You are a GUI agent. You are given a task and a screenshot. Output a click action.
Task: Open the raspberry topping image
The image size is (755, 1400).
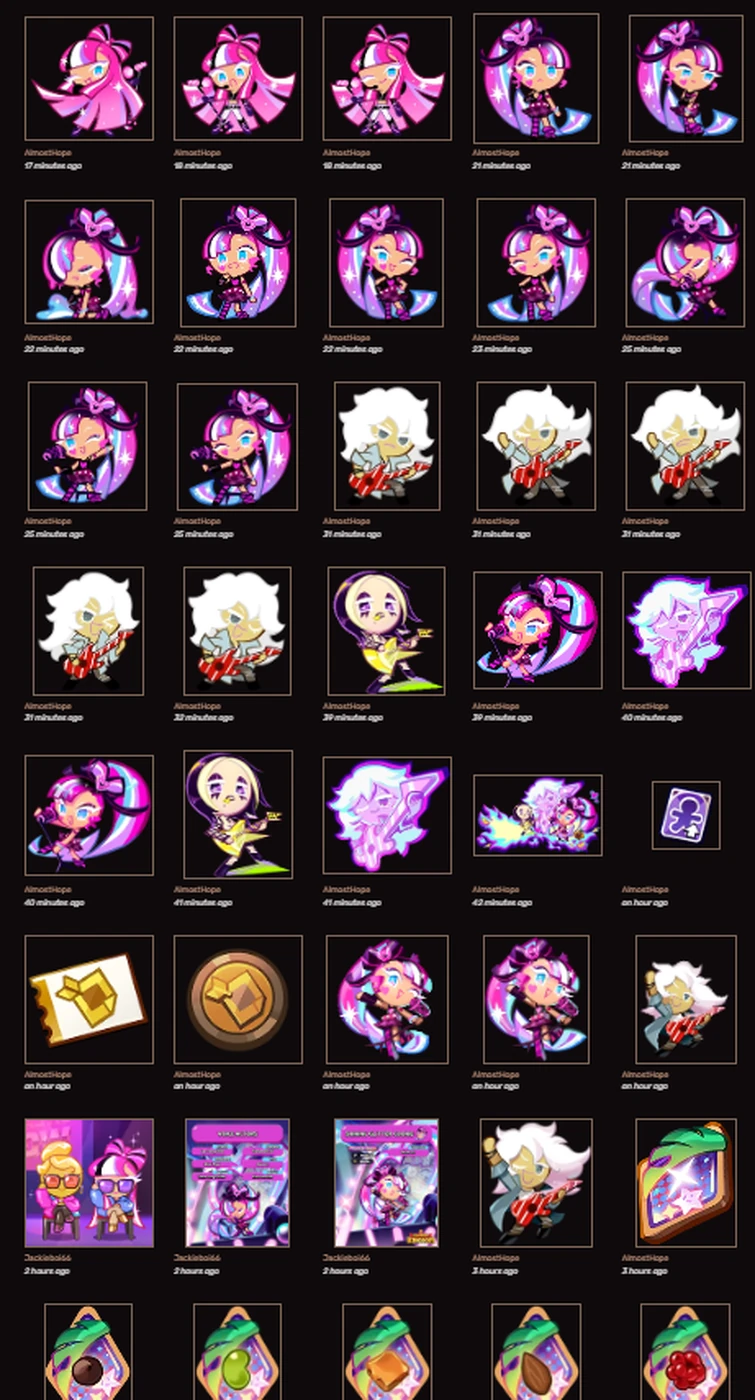[686, 1355]
